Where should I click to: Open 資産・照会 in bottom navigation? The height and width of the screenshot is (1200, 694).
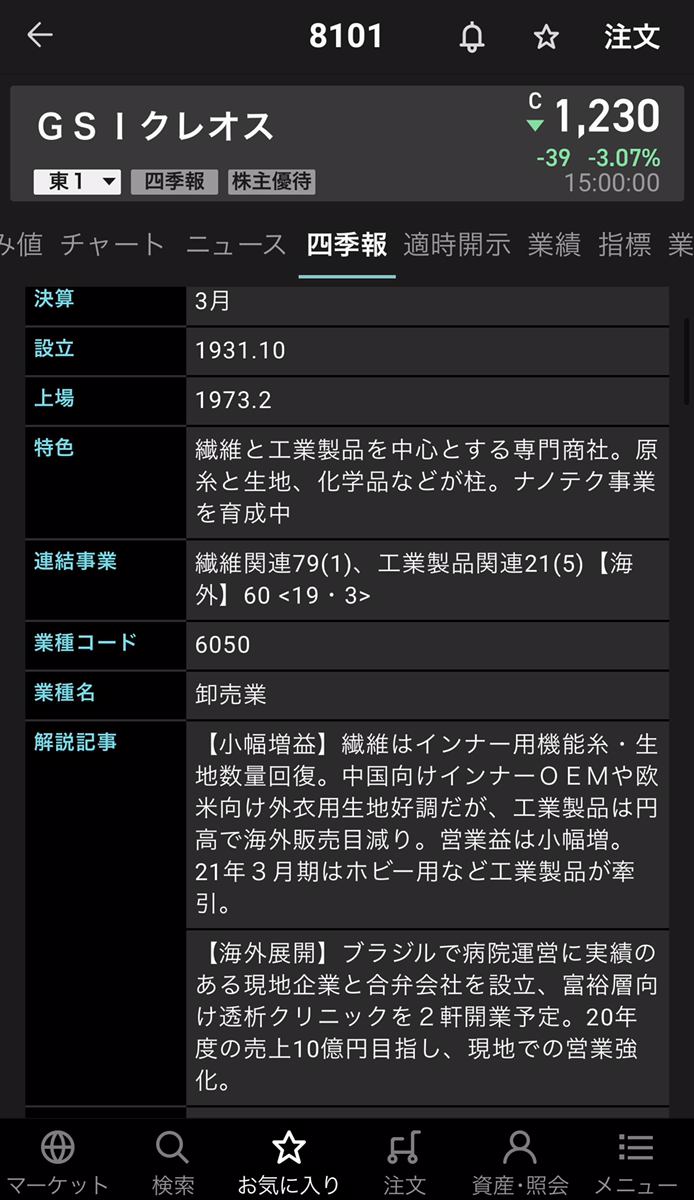click(520, 1160)
